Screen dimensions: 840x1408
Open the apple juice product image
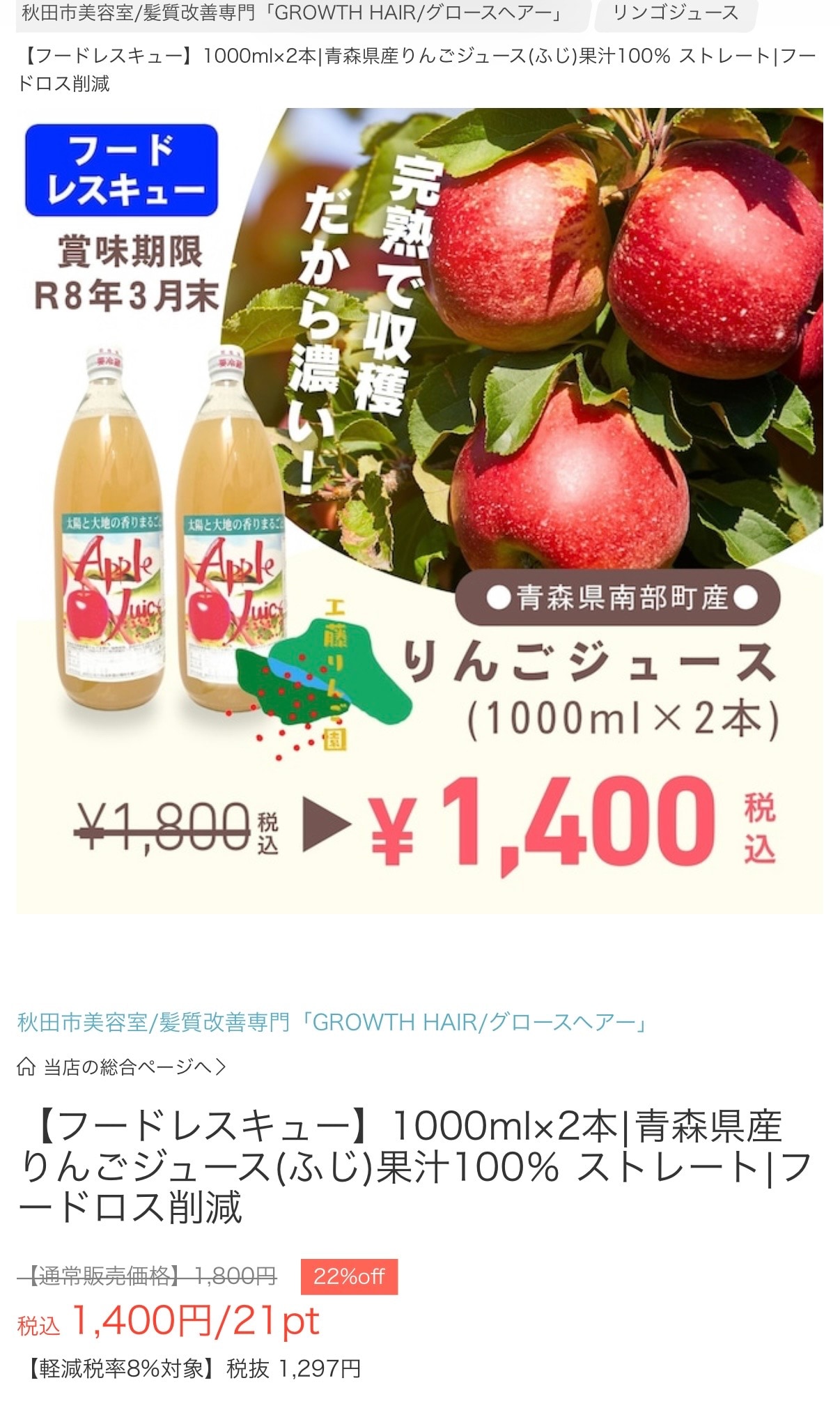[419, 510]
